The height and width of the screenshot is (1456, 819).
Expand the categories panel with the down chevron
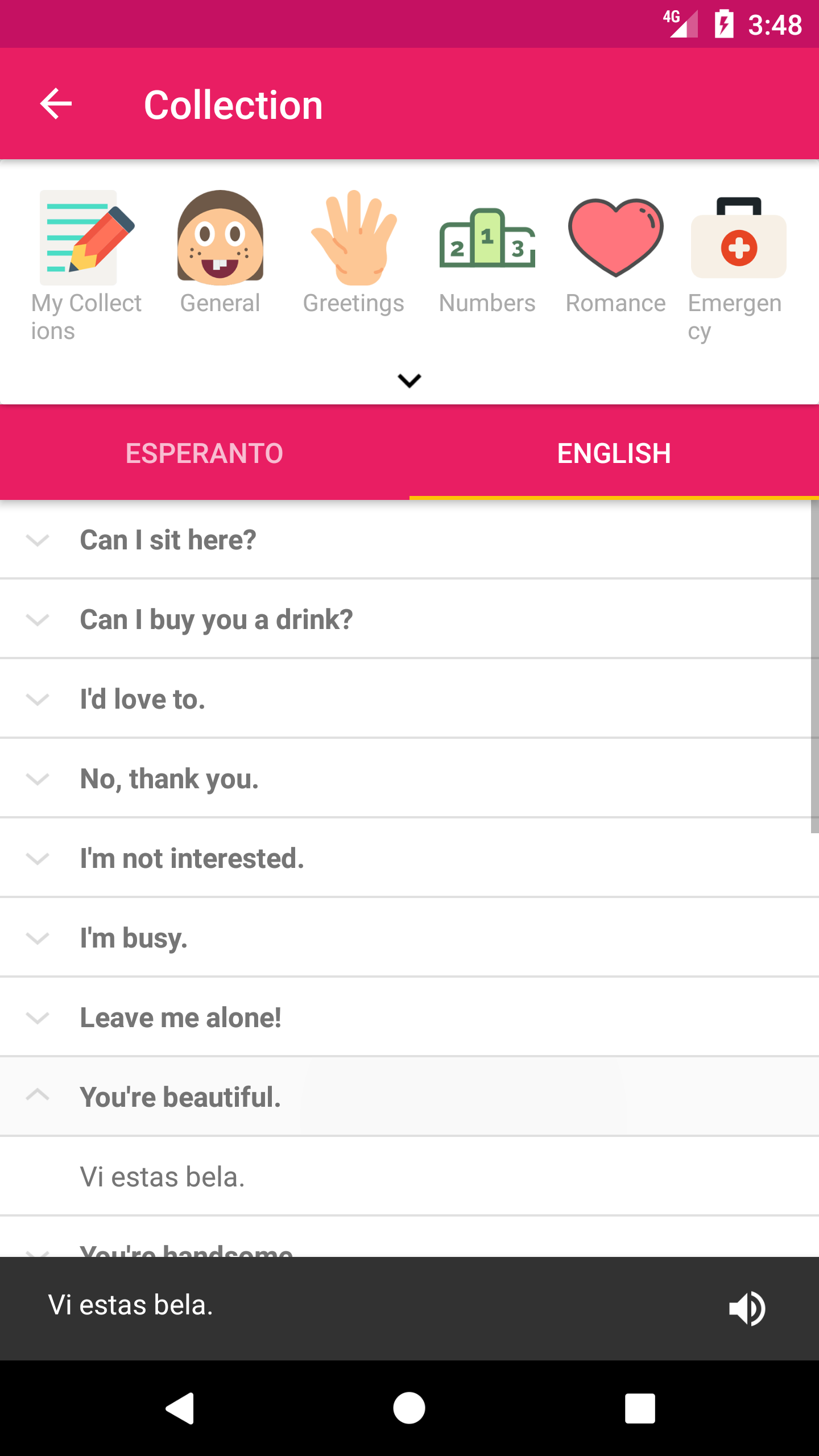409,380
